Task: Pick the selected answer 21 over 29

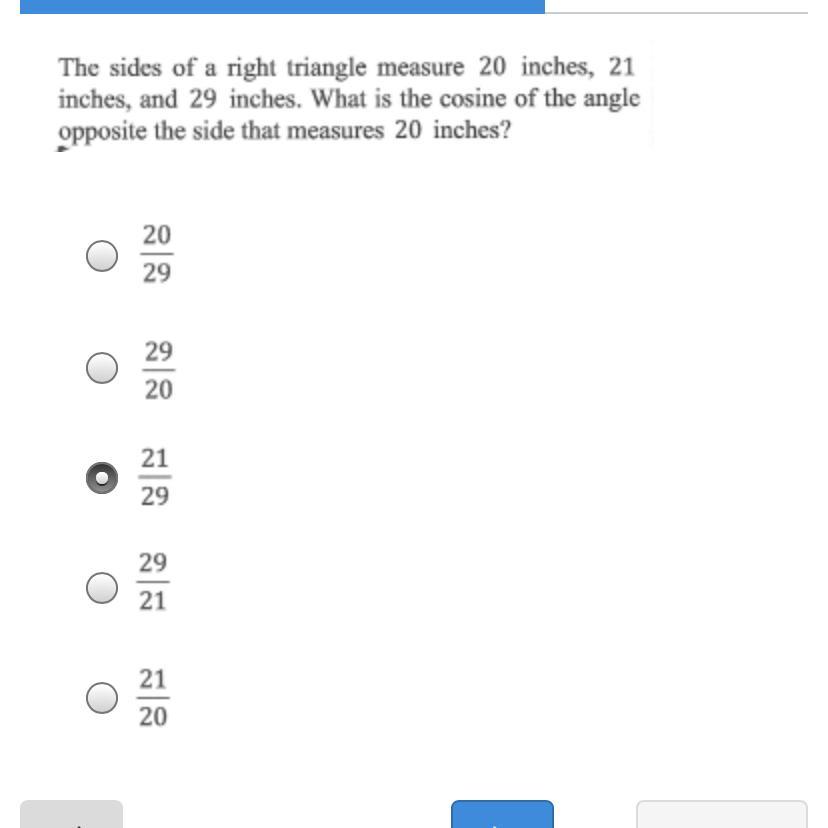Action: (x=102, y=478)
